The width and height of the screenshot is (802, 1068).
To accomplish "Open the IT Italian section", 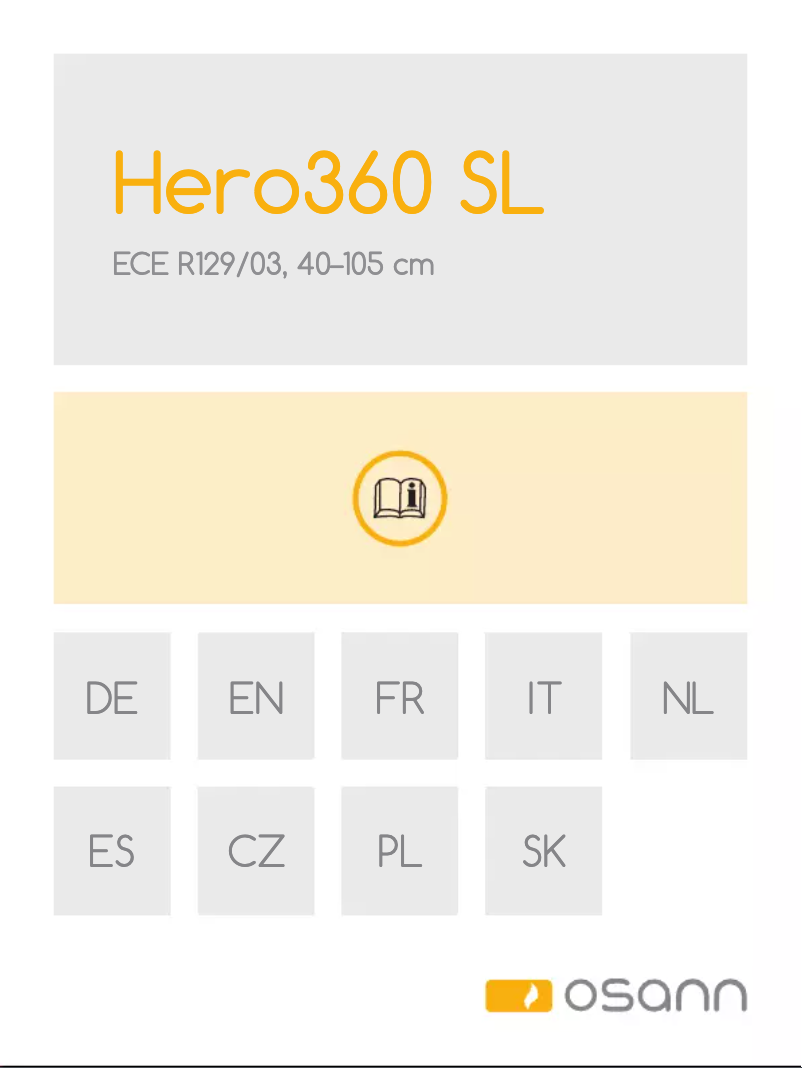I will (543, 696).
